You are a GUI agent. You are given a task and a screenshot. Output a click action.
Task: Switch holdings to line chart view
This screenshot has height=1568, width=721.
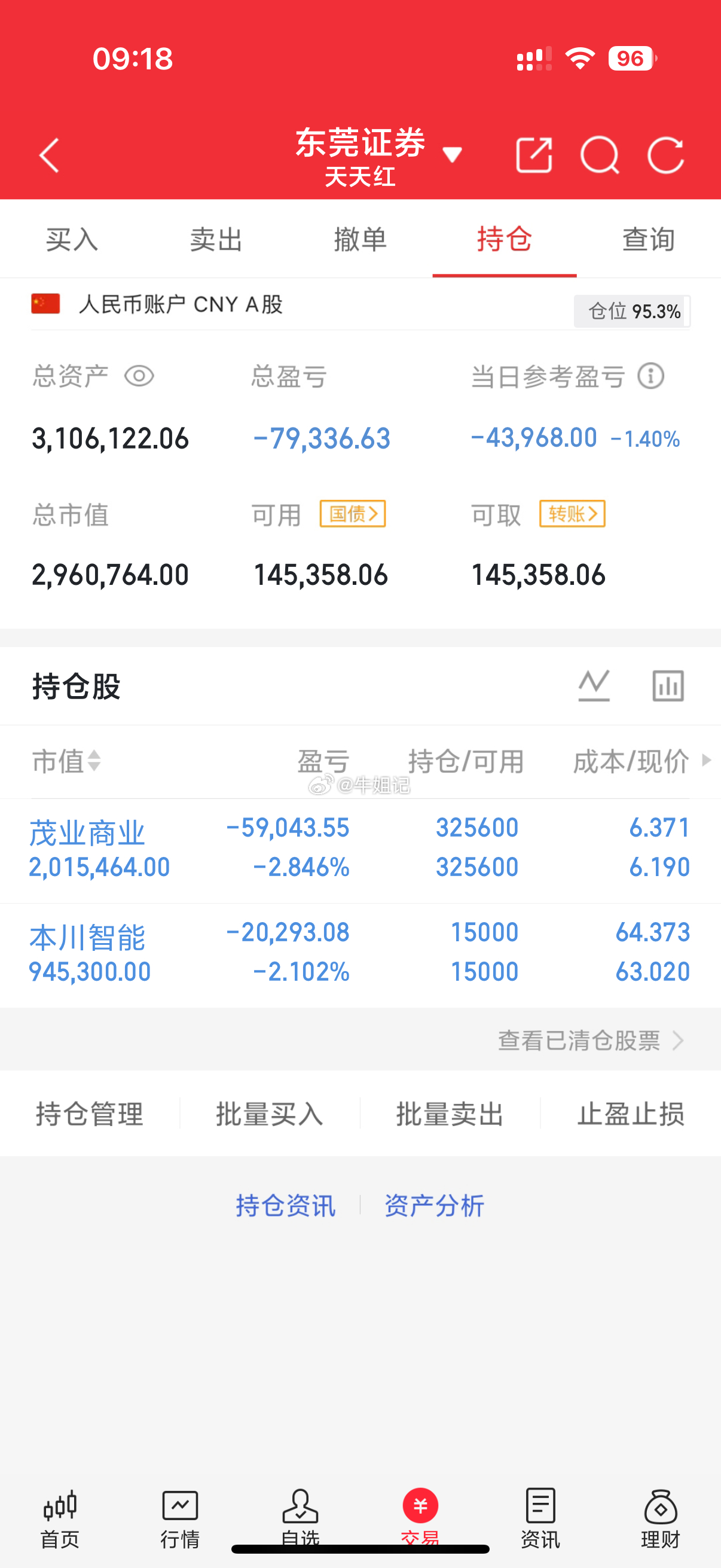coord(593,685)
